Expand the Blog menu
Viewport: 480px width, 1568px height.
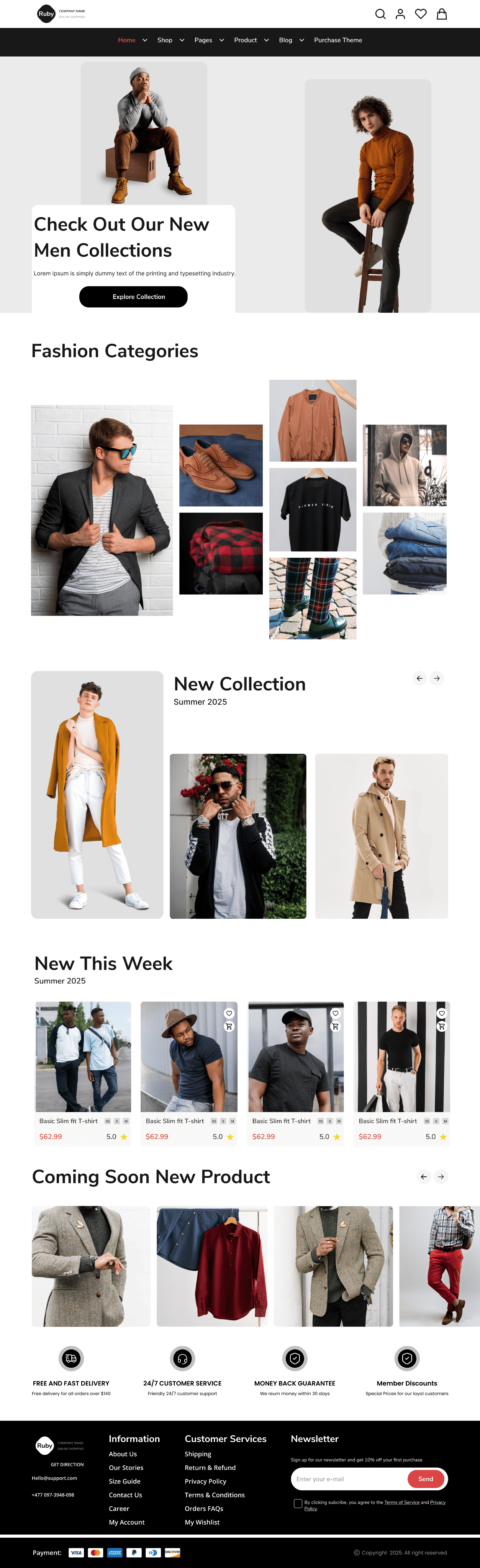click(x=291, y=40)
